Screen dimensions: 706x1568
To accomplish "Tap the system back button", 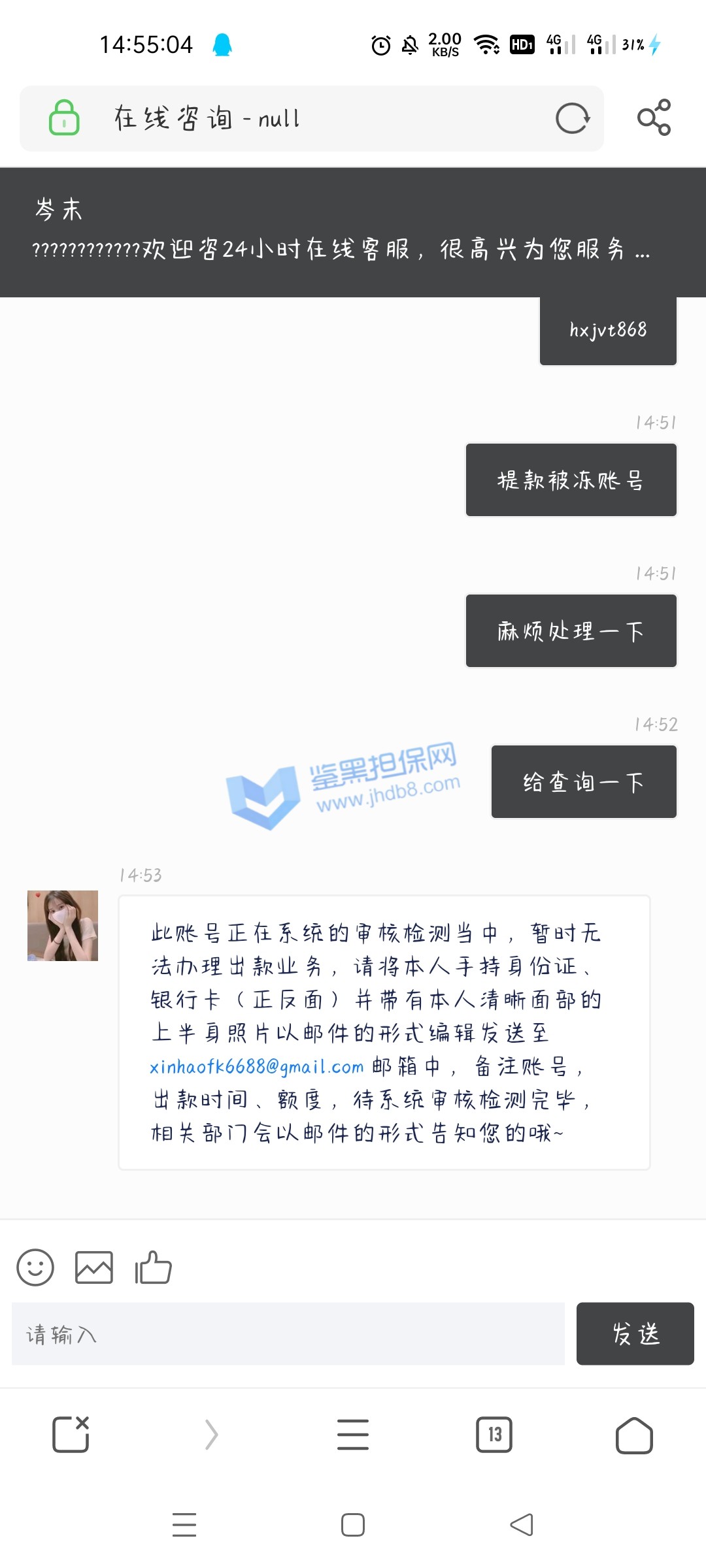I will pos(522,1525).
